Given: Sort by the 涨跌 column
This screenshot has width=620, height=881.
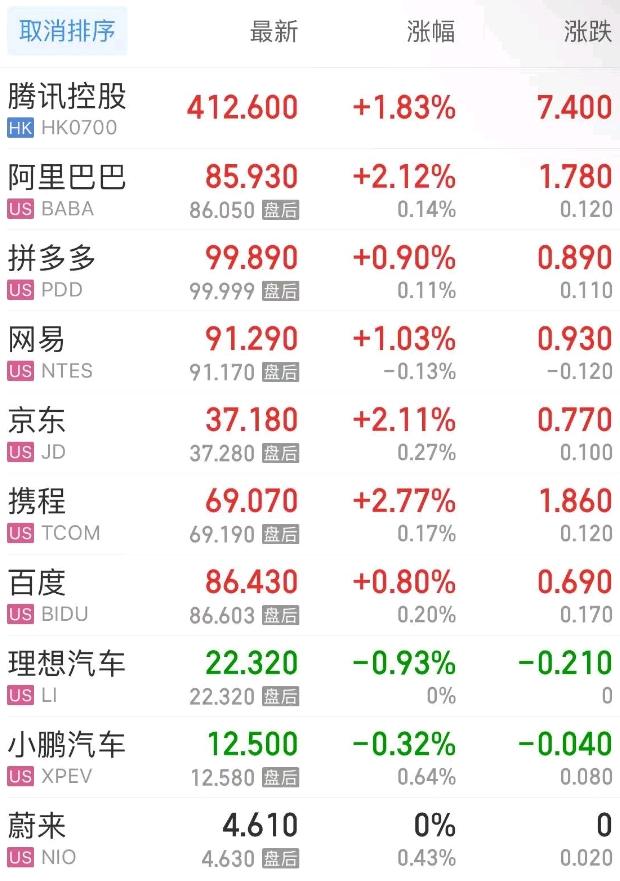Looking at the screenshot, I should click(587, 32).
